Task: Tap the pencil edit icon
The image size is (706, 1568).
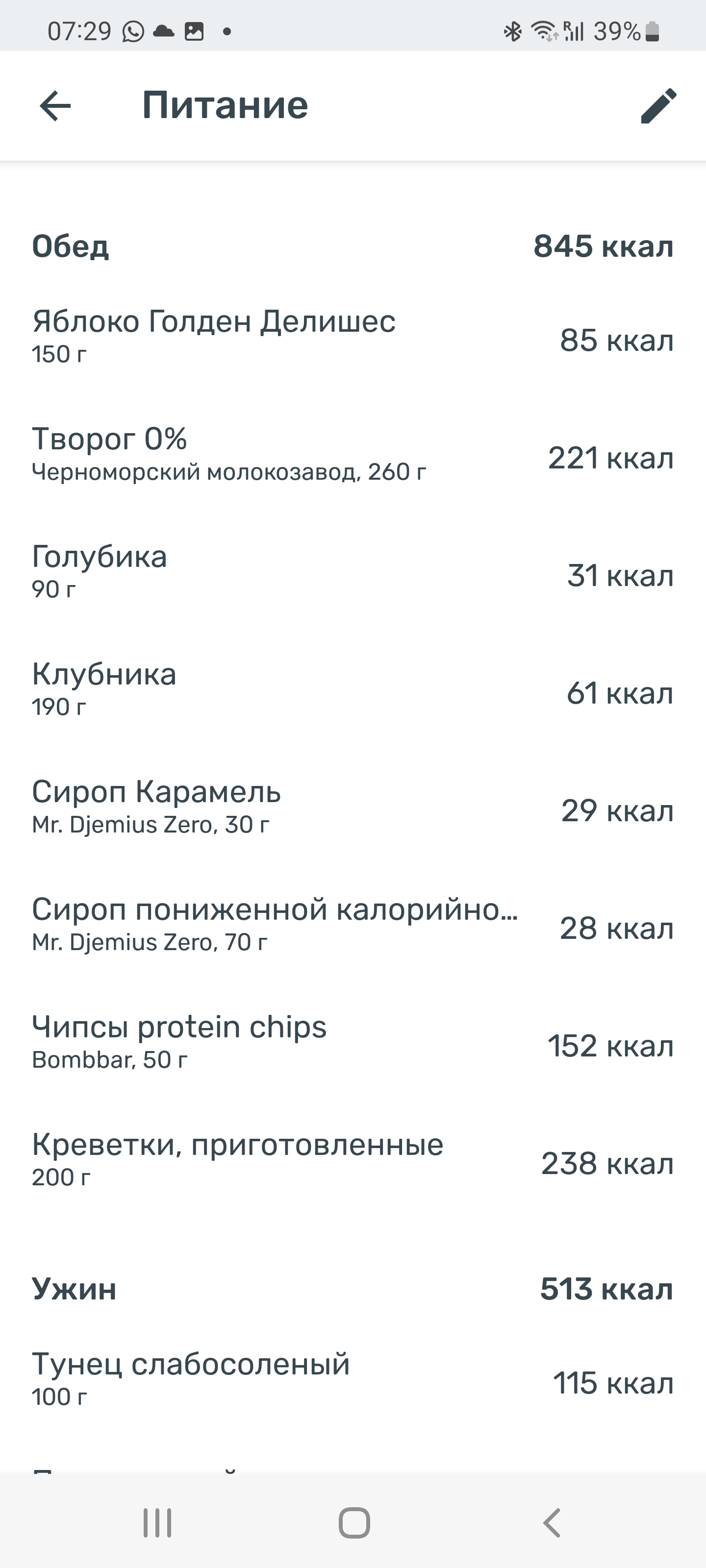Action: tap(658, 106)
